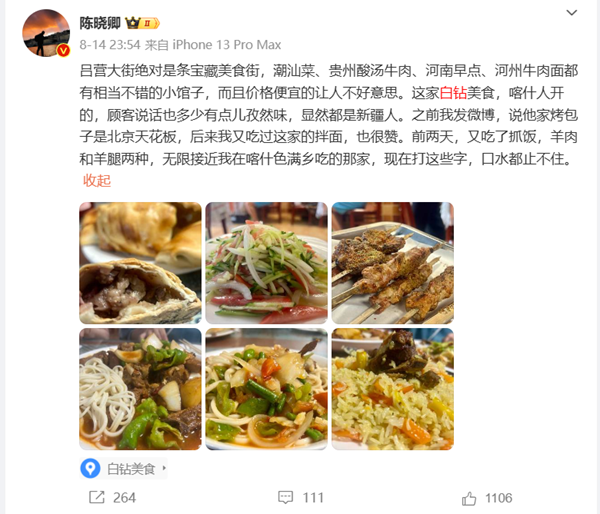Collapse the post with 收起
The width and height of the screenshot is (600, 514).
coord(97,180)
